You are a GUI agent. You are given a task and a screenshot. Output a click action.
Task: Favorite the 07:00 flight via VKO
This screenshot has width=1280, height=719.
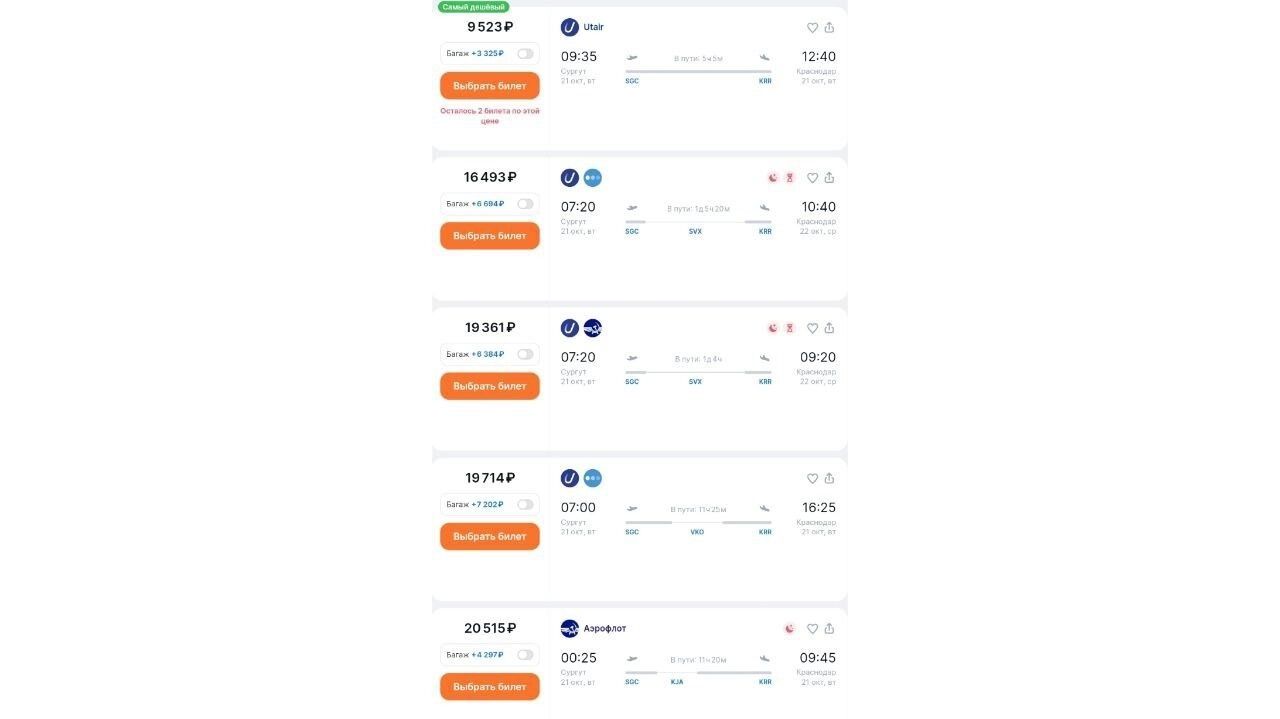pos(812,479)
